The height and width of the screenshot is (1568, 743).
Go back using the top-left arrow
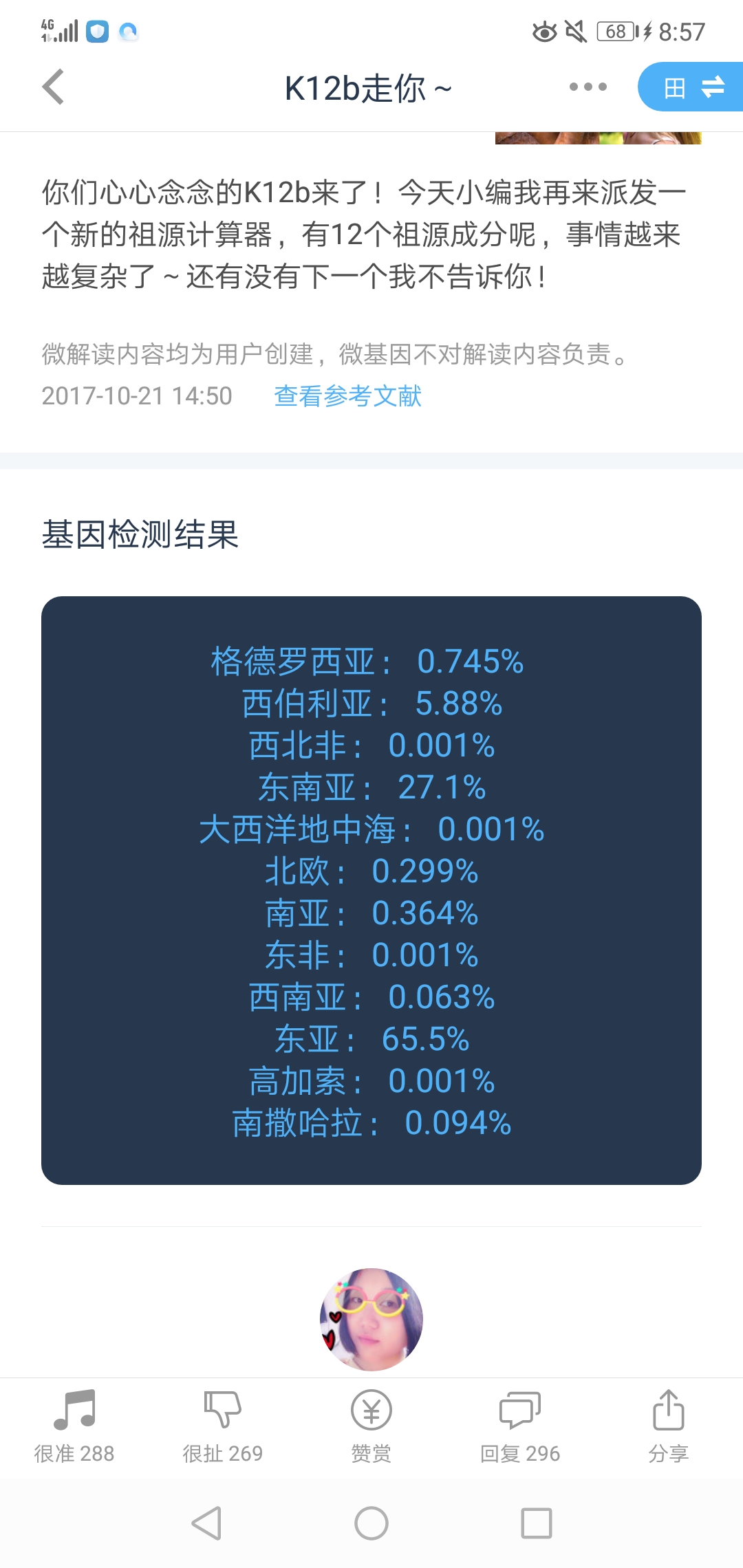click(x=54, y=87)
